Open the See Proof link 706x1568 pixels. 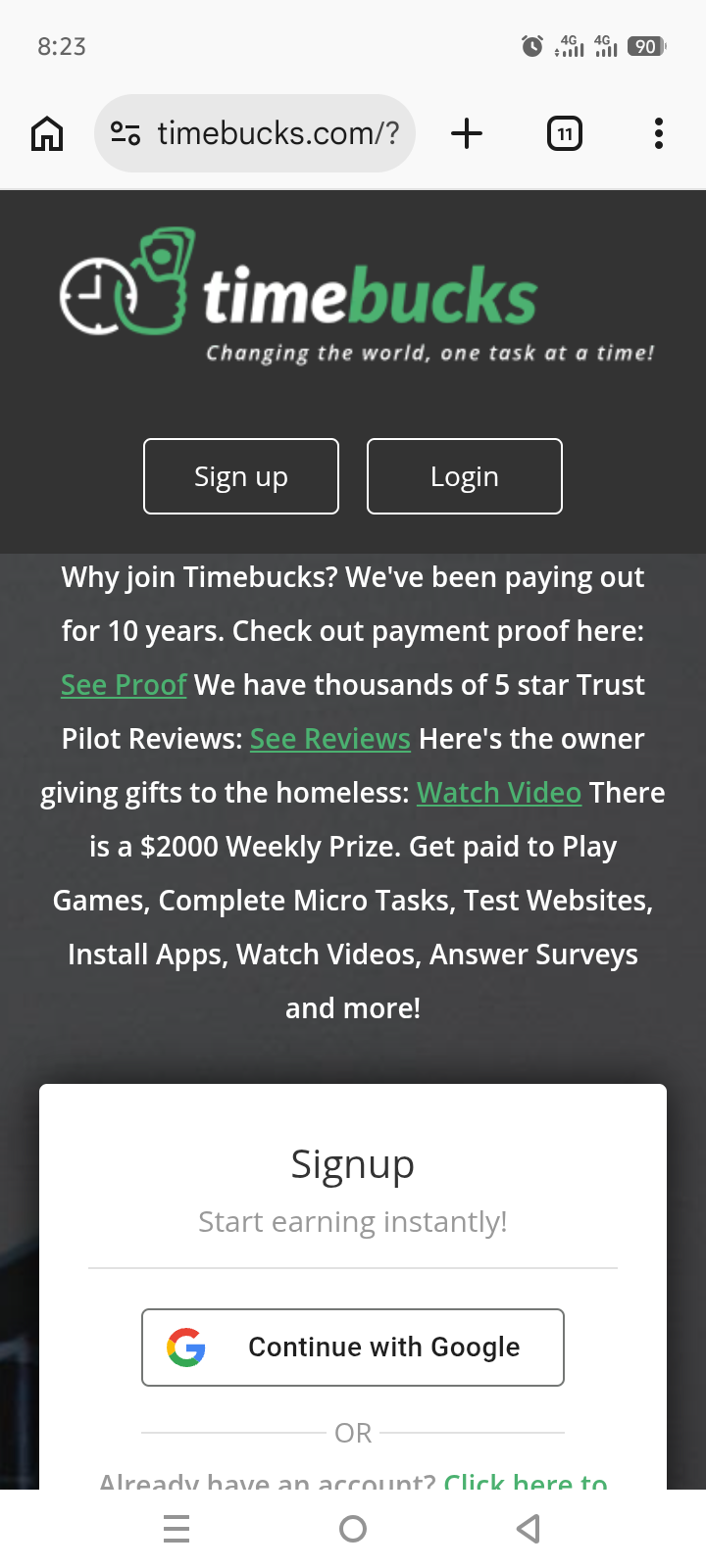tap(124, 685)
